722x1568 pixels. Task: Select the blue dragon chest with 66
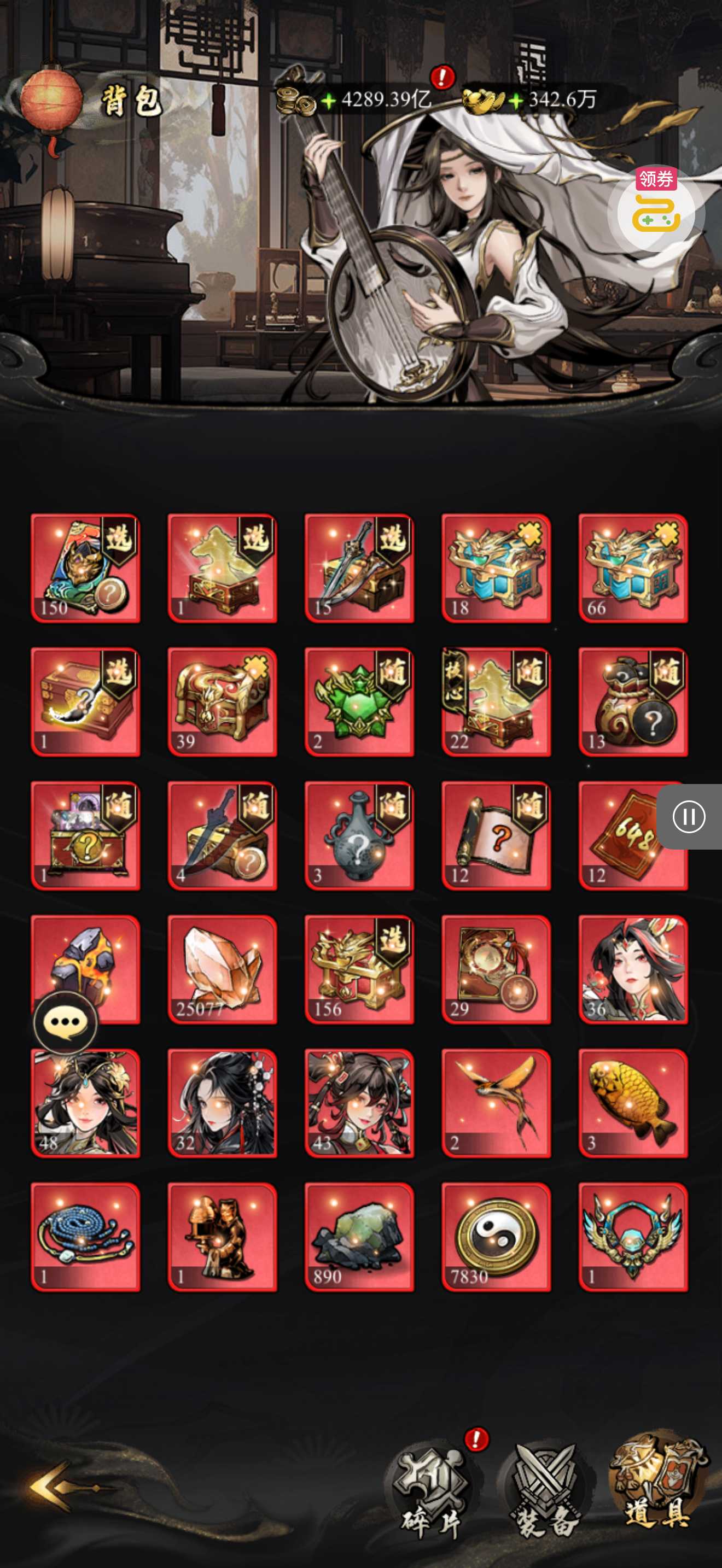click(x=633, y=568)
